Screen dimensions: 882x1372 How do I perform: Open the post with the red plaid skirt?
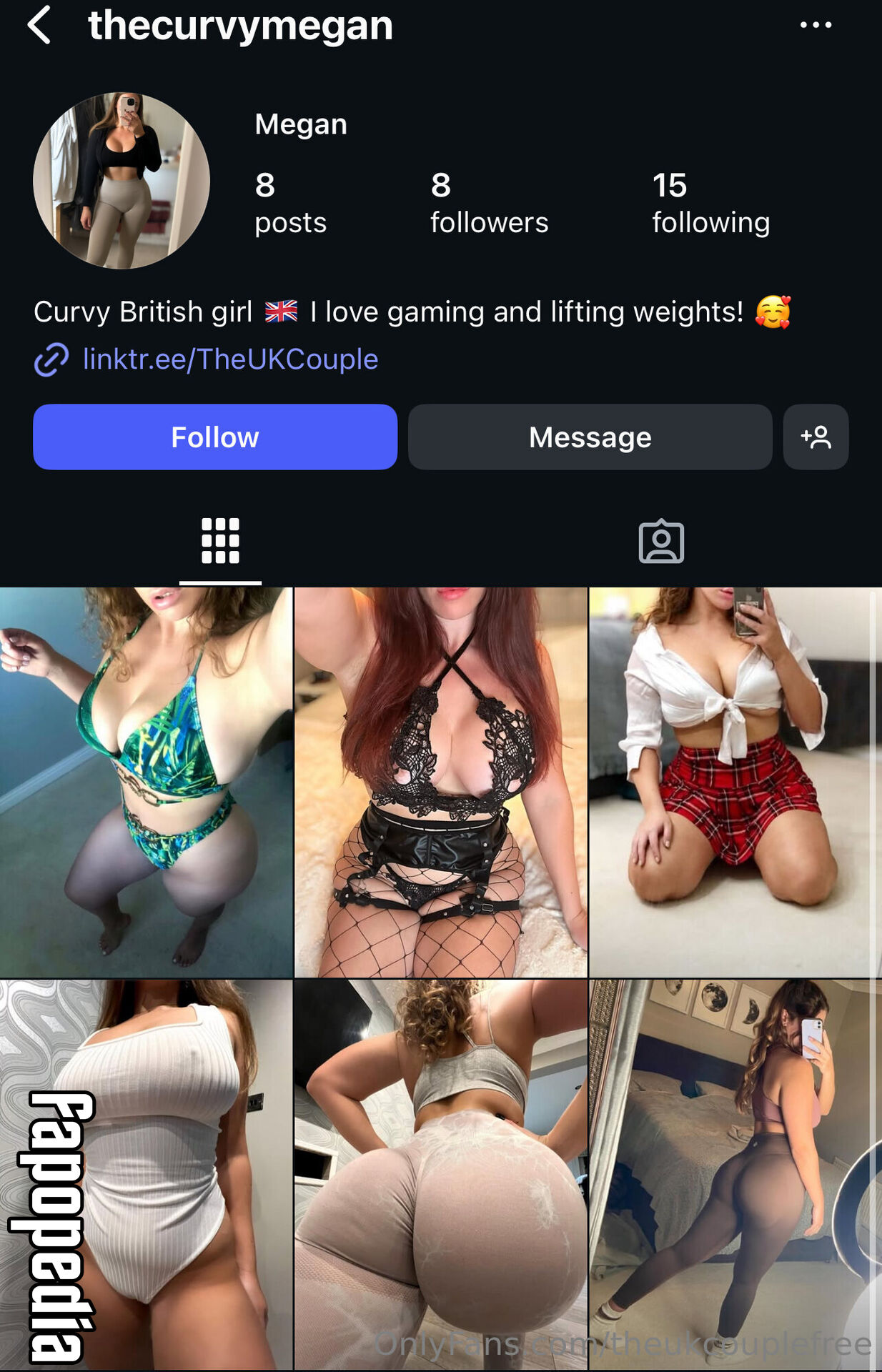tap(735, 782)
